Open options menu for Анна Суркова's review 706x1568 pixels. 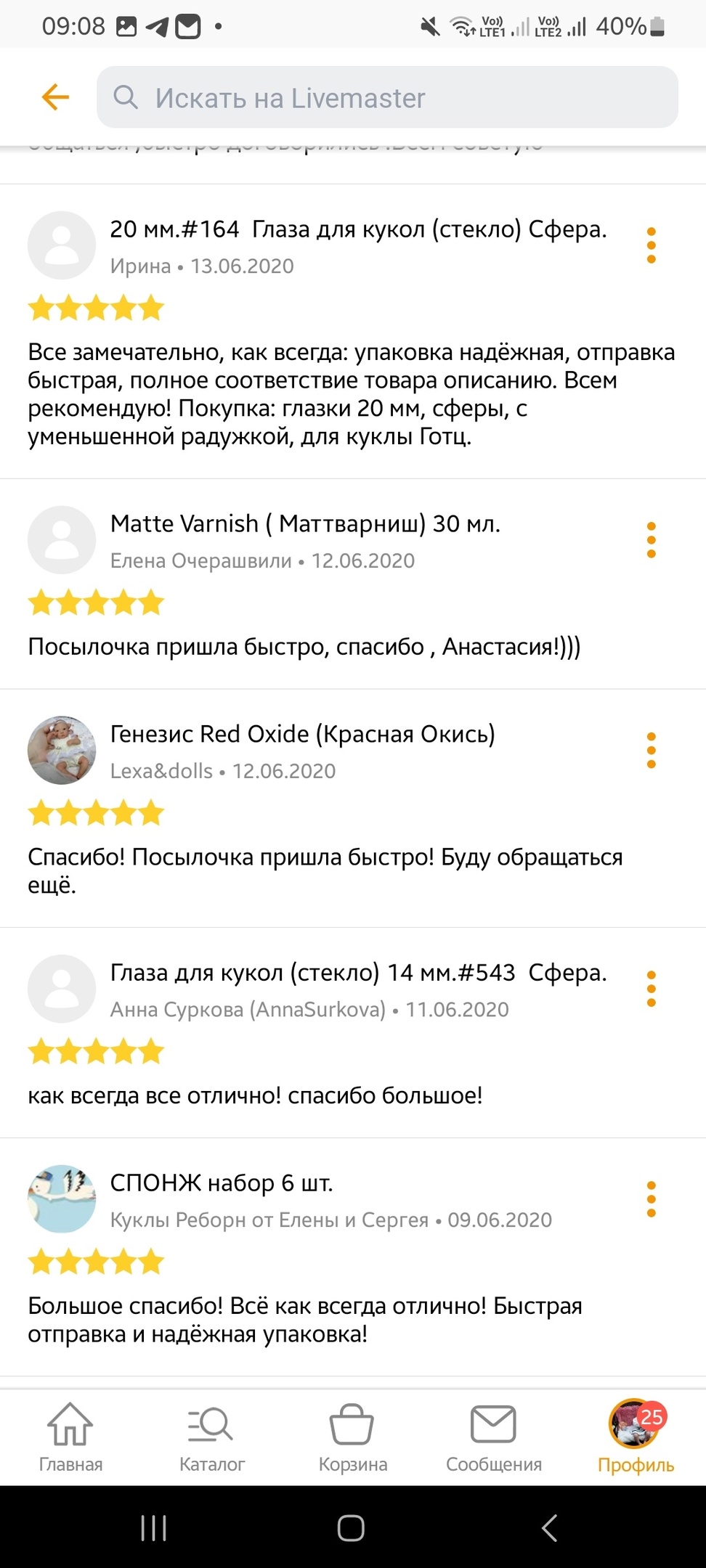(651, 988)
